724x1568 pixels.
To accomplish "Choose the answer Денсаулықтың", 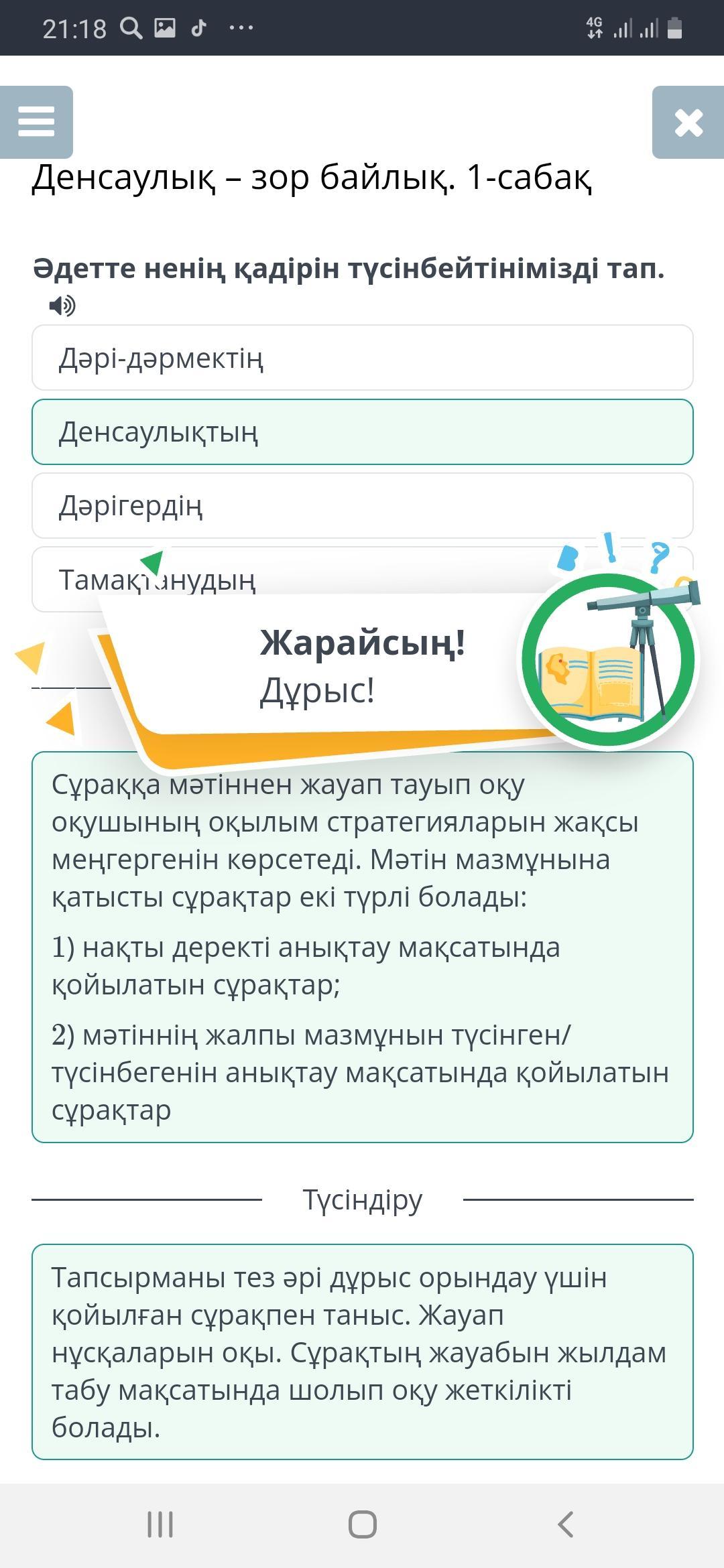I will click(x=362, y=432).
